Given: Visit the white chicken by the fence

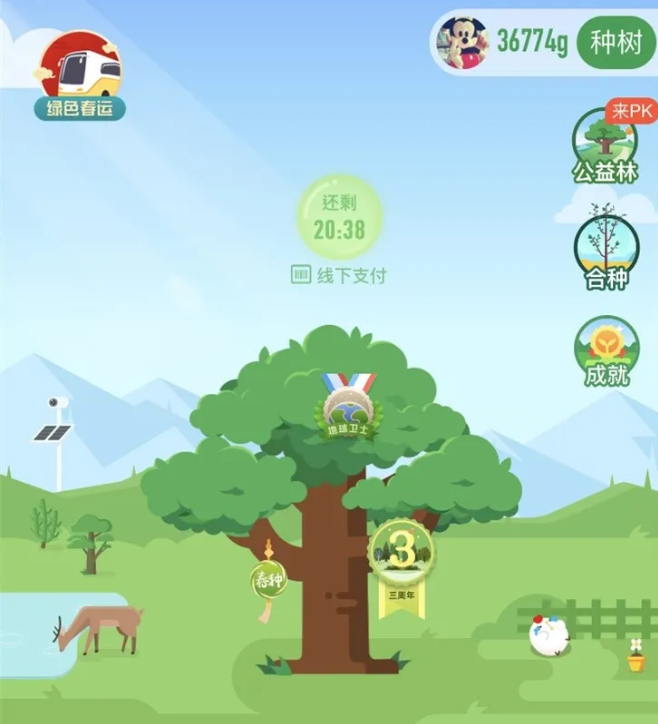Looking at the screenshot, I should coord(548,633).
